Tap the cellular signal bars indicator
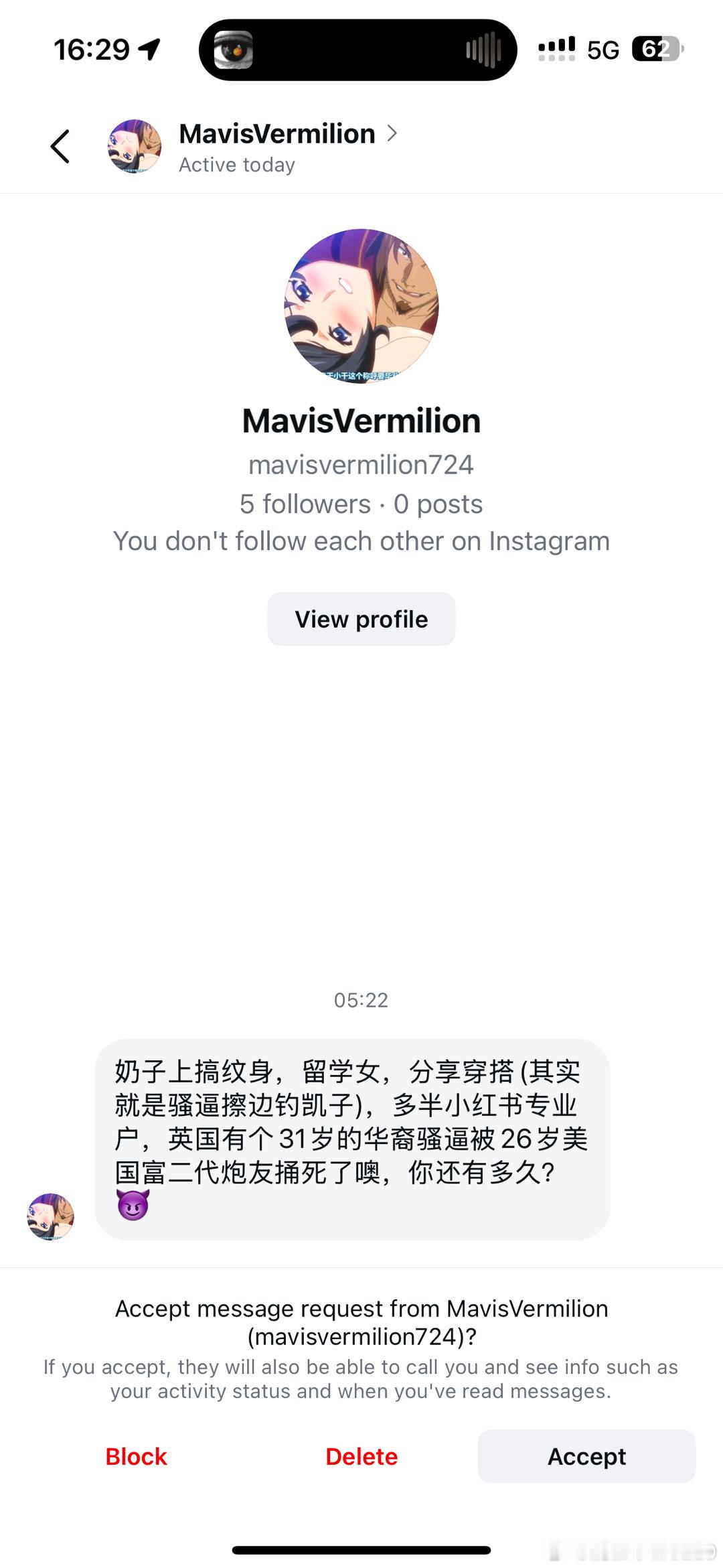The height and width of the screenshot is (1568, 723). [x=557, y=48]
